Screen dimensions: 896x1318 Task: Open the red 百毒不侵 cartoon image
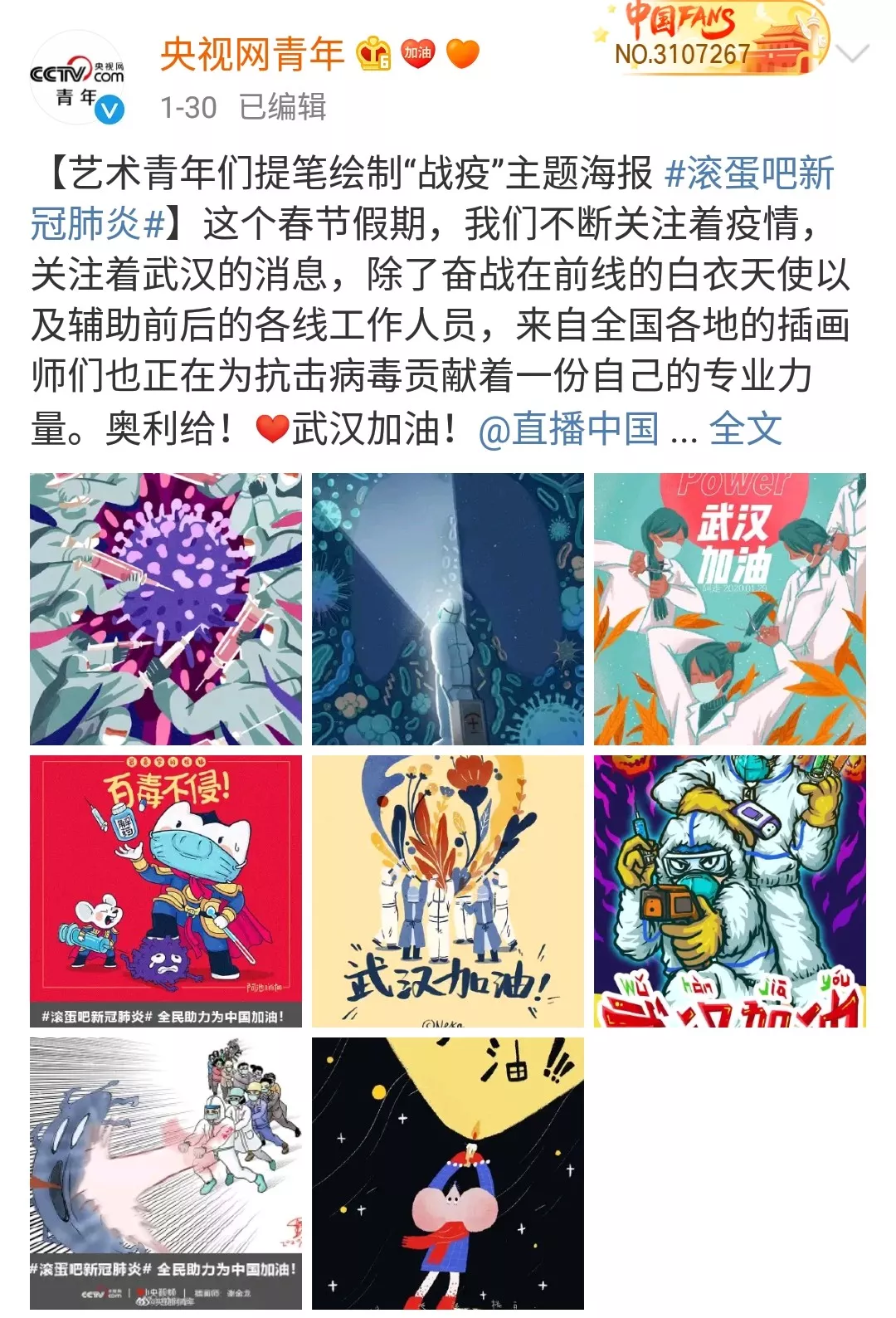point(166,891)
